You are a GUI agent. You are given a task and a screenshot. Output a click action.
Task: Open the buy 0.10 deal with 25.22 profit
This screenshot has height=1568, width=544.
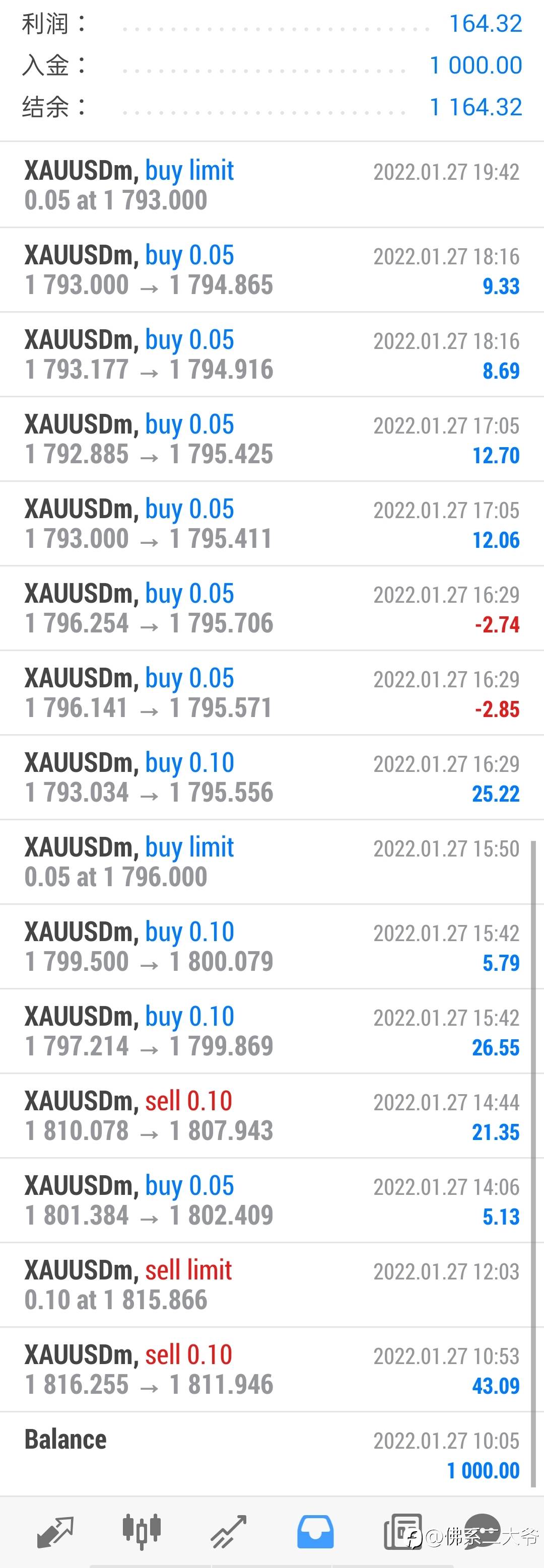[x=271, y=777]
